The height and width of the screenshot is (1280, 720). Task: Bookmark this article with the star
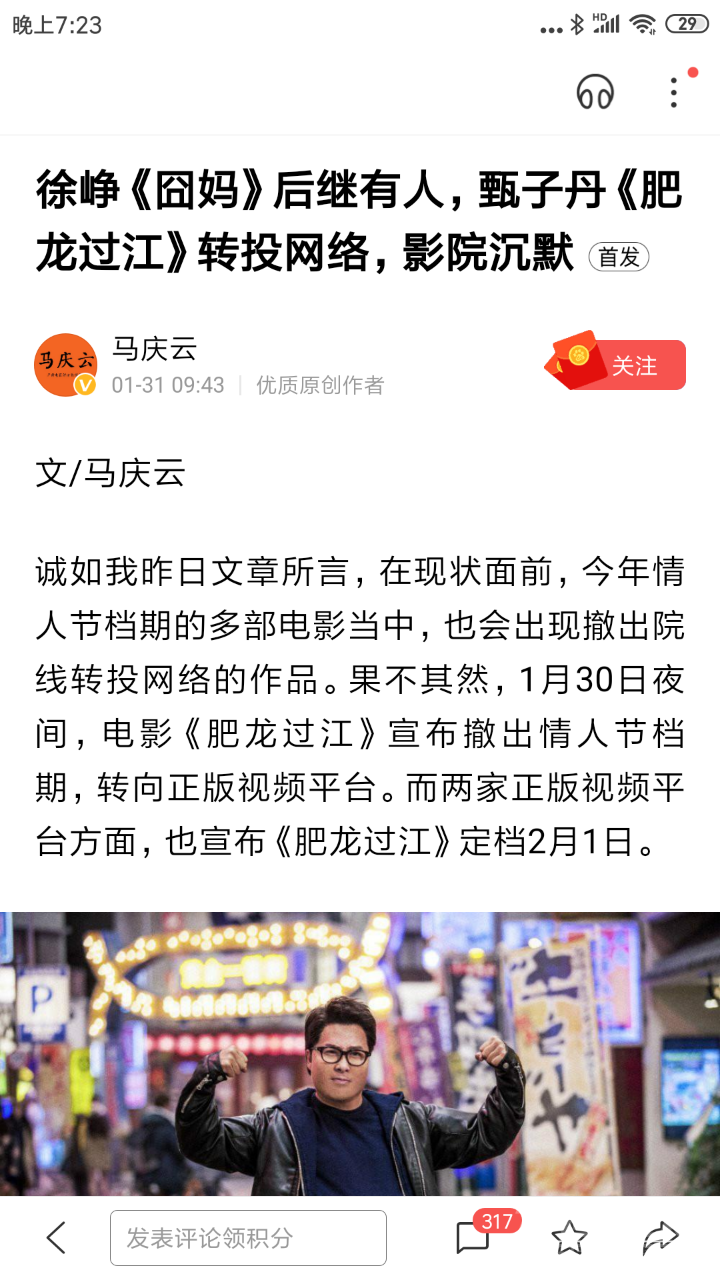(x=569, y=1238)
